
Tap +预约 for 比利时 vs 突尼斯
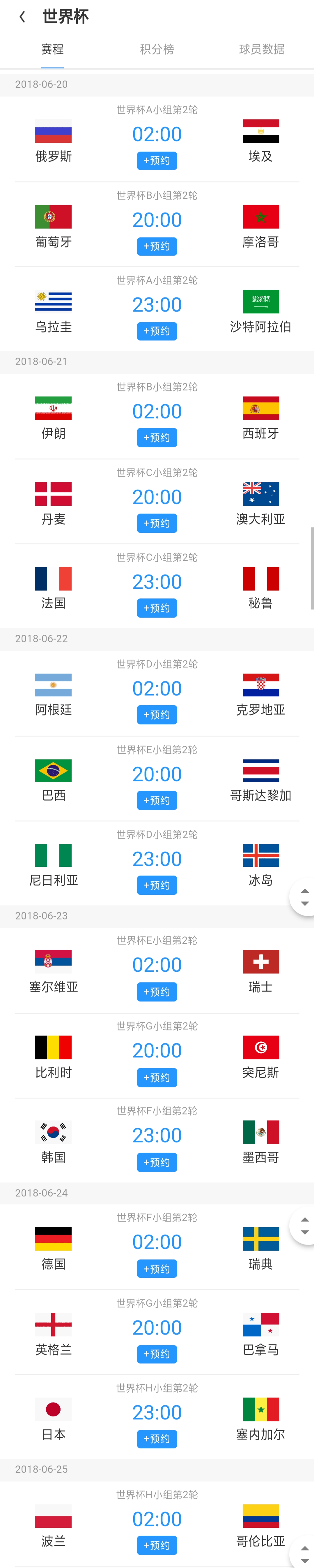click(x=157, y=1077)
